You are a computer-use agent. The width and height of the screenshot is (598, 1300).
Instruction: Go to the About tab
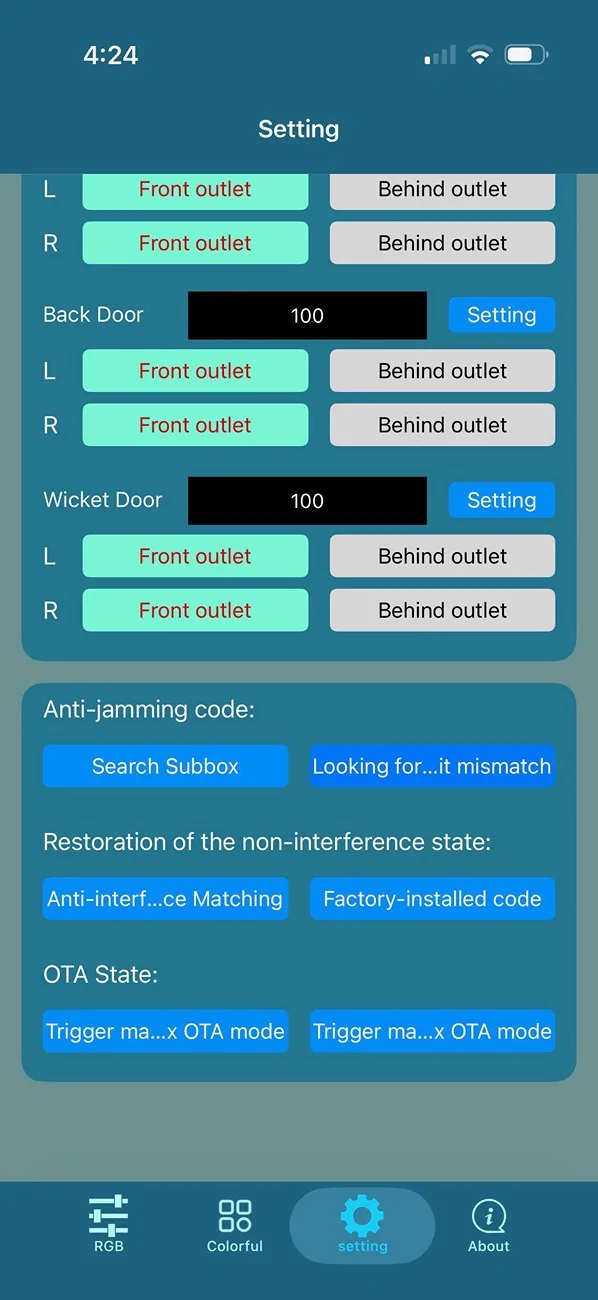489,1224
